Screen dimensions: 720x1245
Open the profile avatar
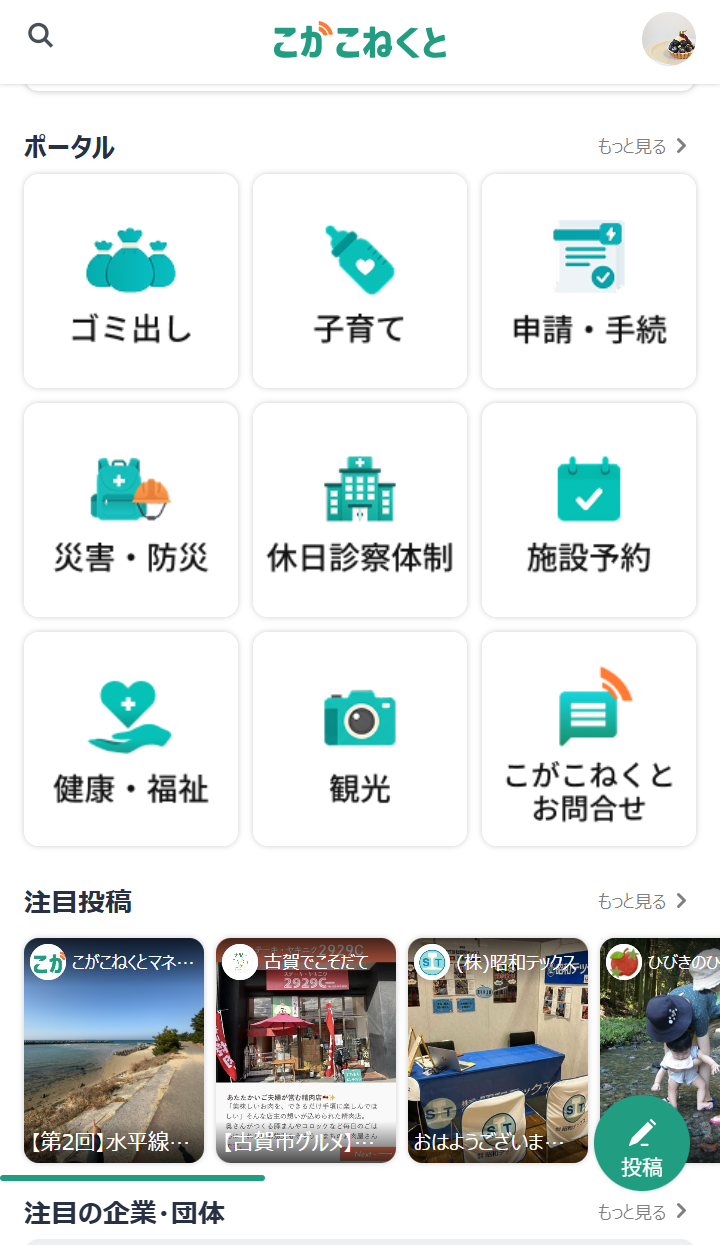click(x=668, y=40)
